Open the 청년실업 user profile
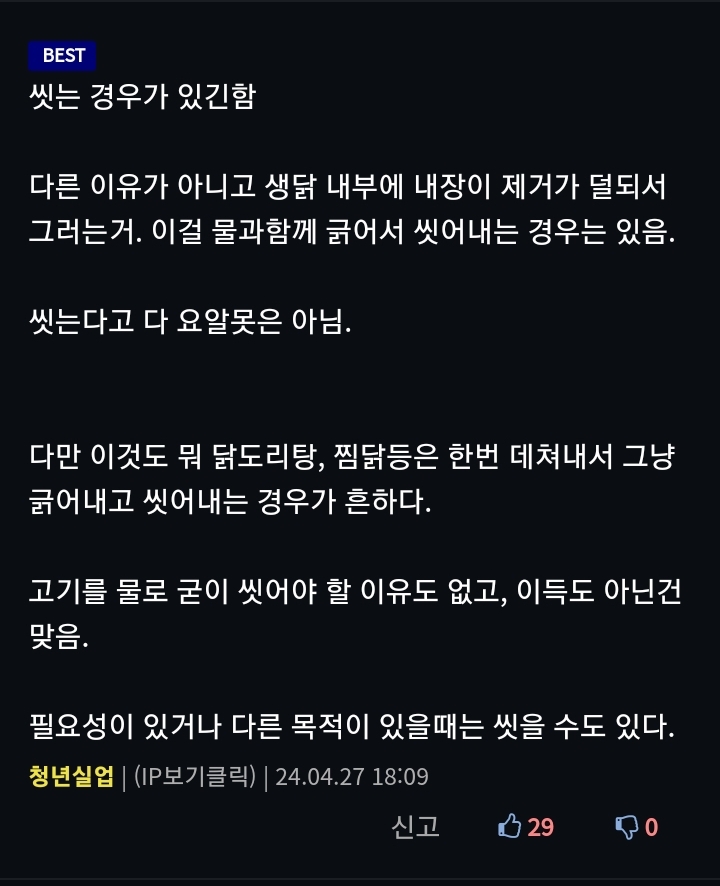Screen dimensions: 720x886 click(71, 776)
